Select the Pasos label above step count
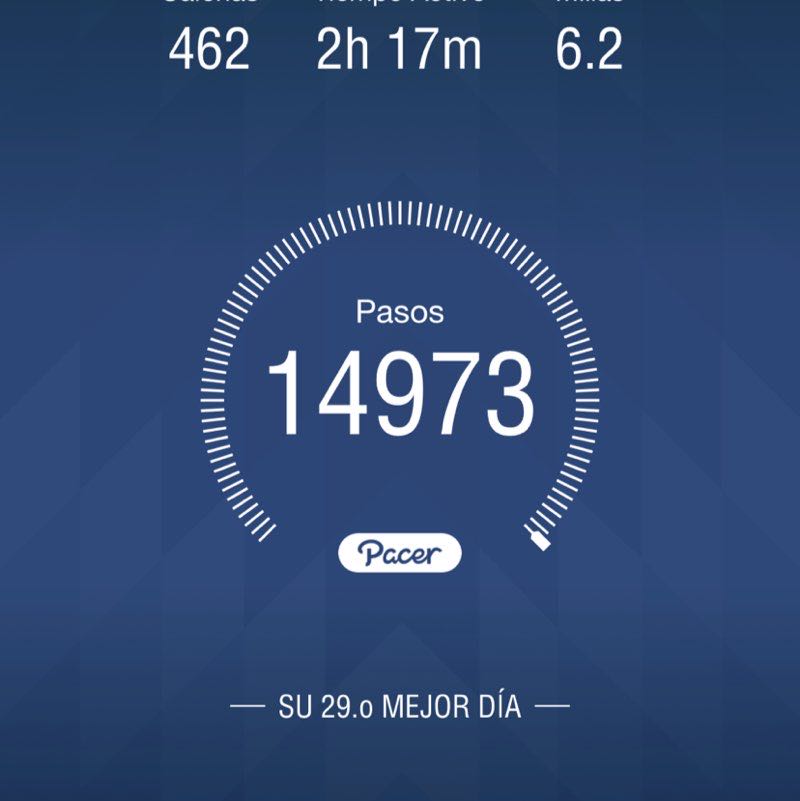The width and height of the screenshot is (800, 801). (399, 312)
